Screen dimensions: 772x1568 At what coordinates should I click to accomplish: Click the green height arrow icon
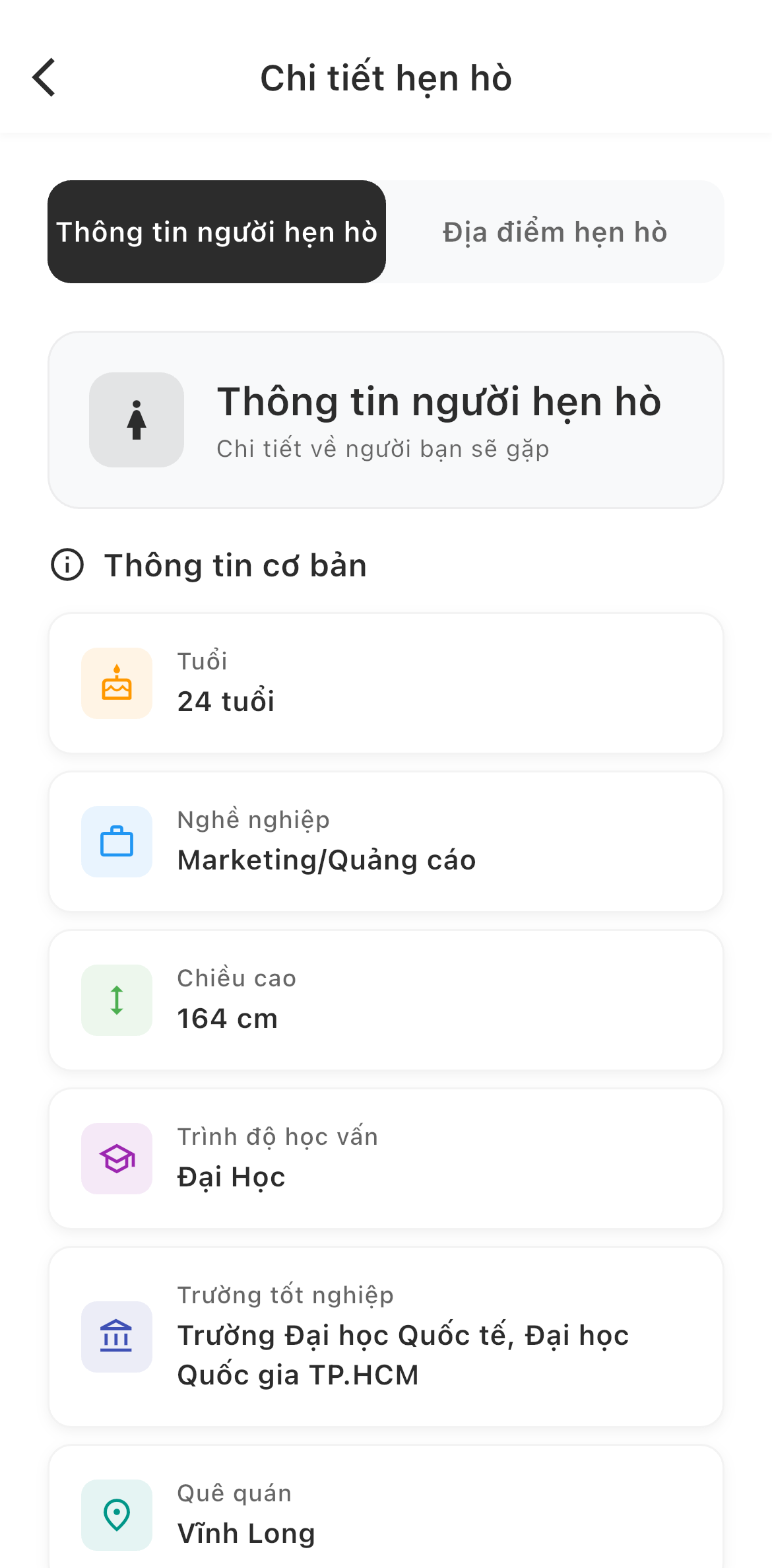point(116,1000)
